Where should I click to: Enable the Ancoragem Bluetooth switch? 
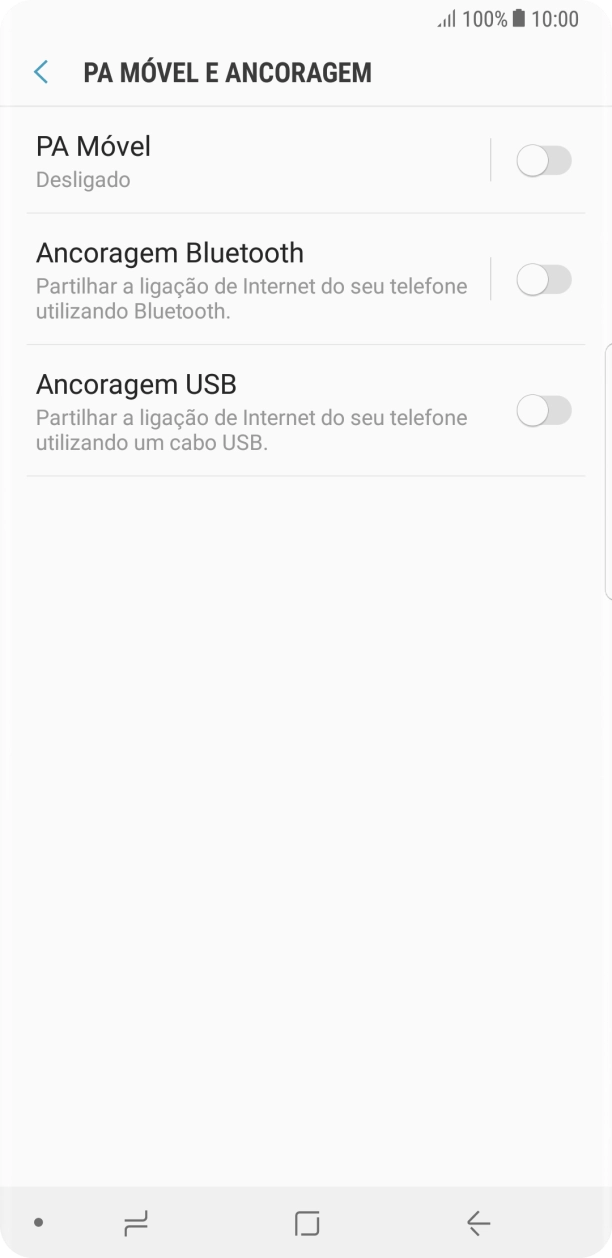[x=543, y=280]
